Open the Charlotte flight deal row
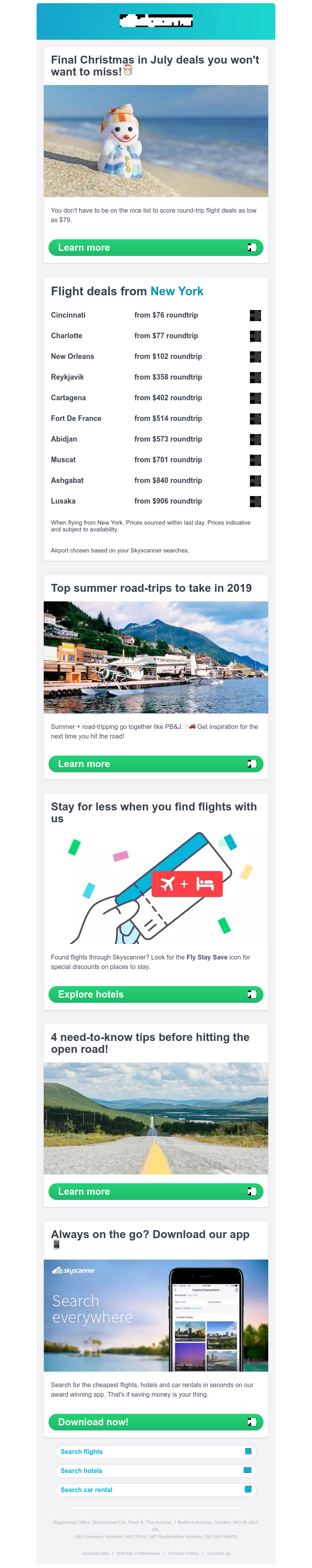Screen dimensions: 312x1568 click(x=155, y=336)
